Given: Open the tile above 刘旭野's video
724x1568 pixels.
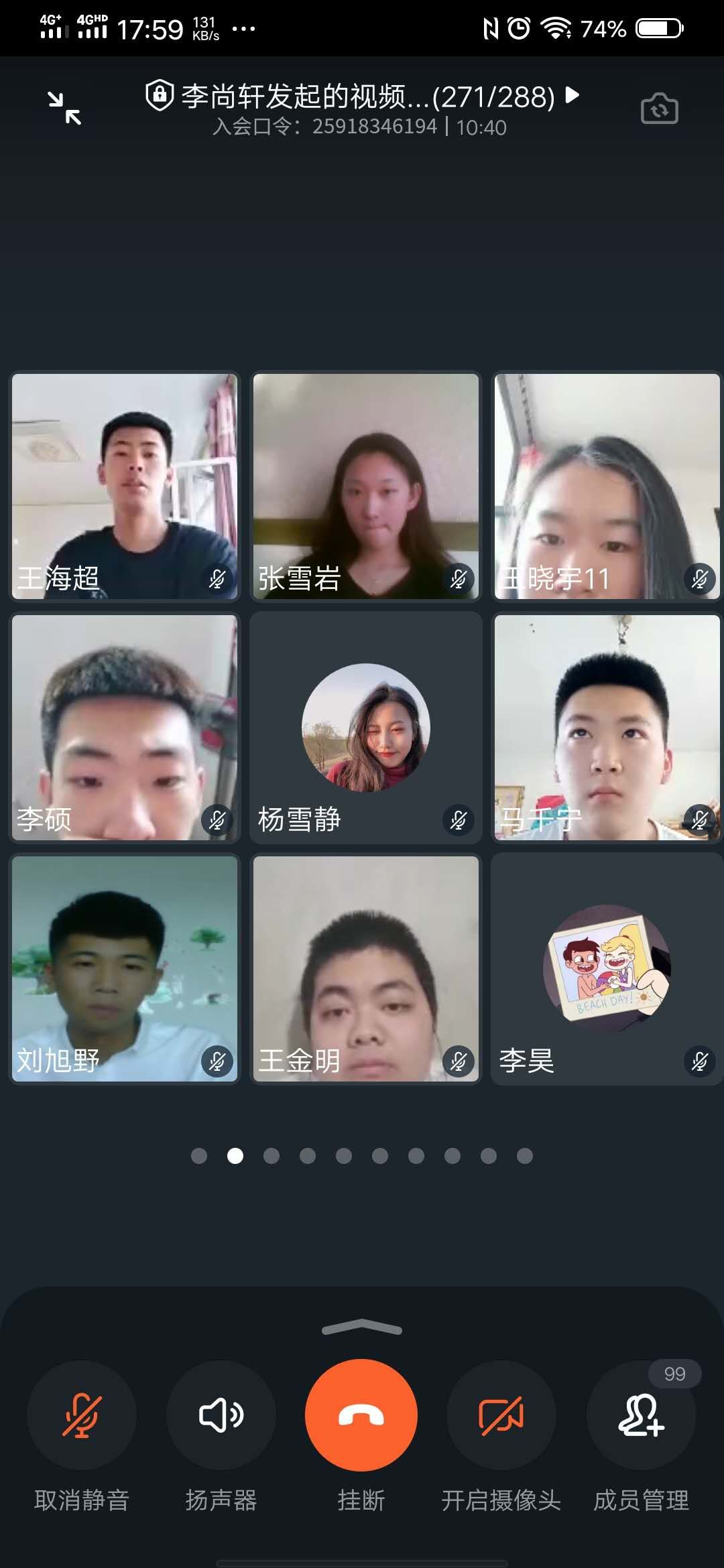Looking at the screenshot, I should pos(125,727).
